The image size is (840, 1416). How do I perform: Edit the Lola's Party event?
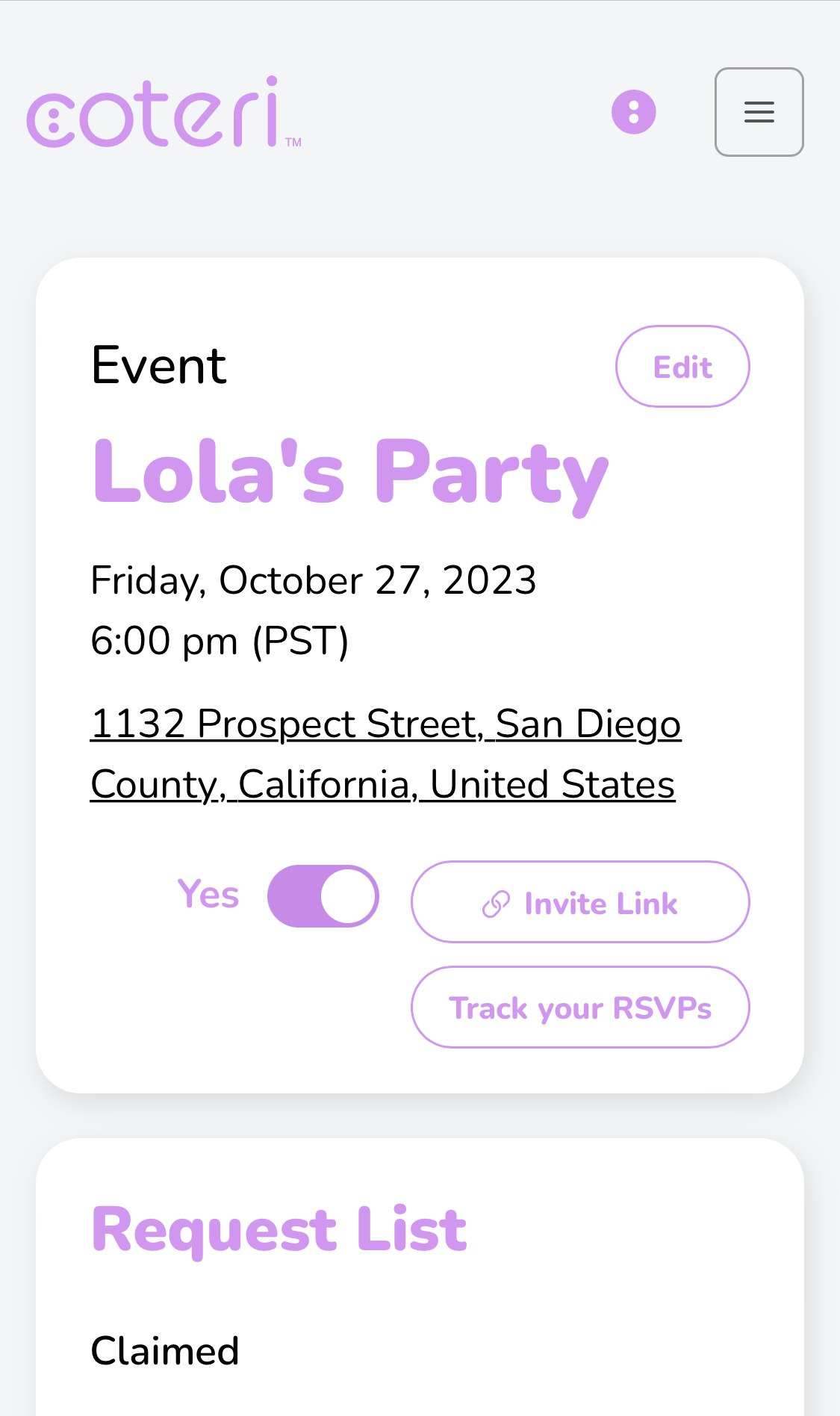(682, 366)
